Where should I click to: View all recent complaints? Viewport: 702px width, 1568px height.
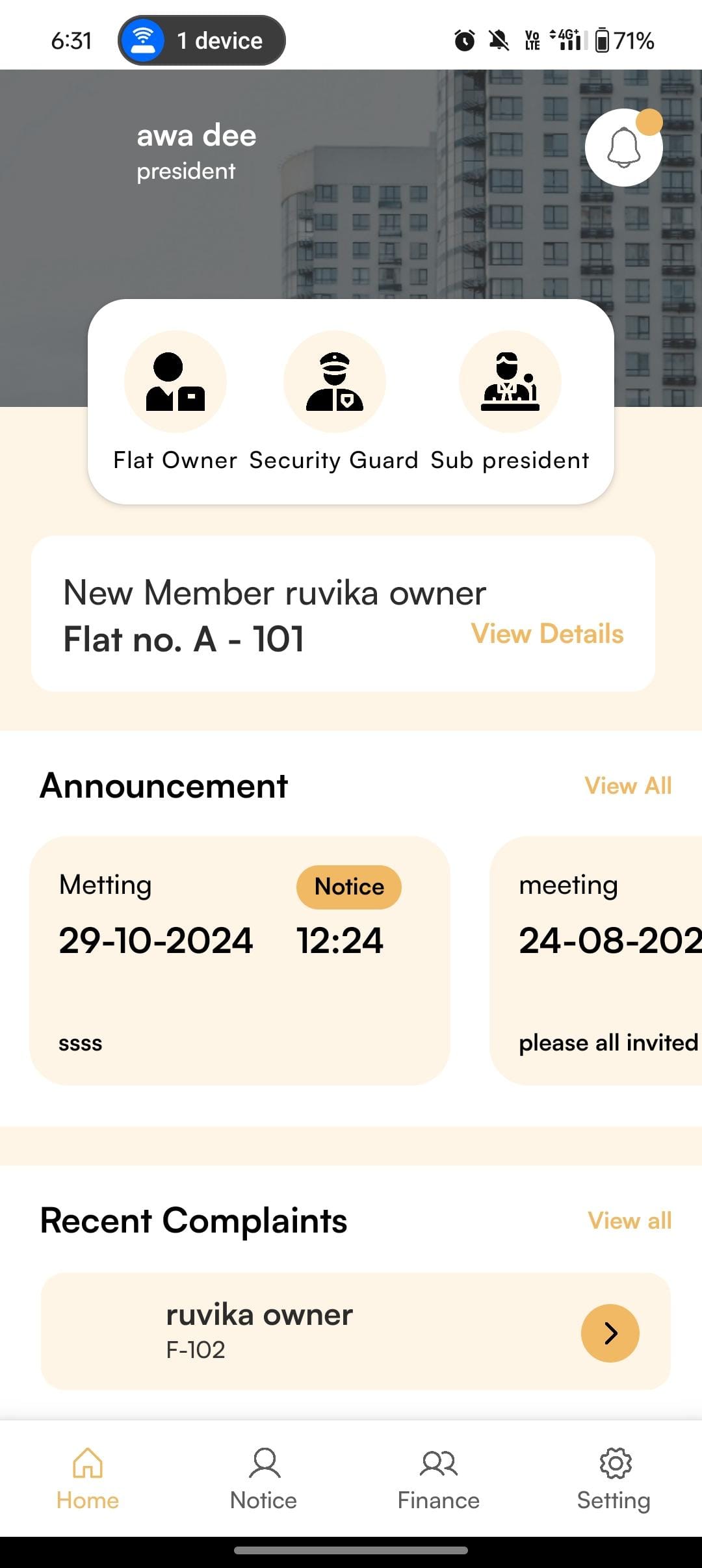pos(629,1221)
